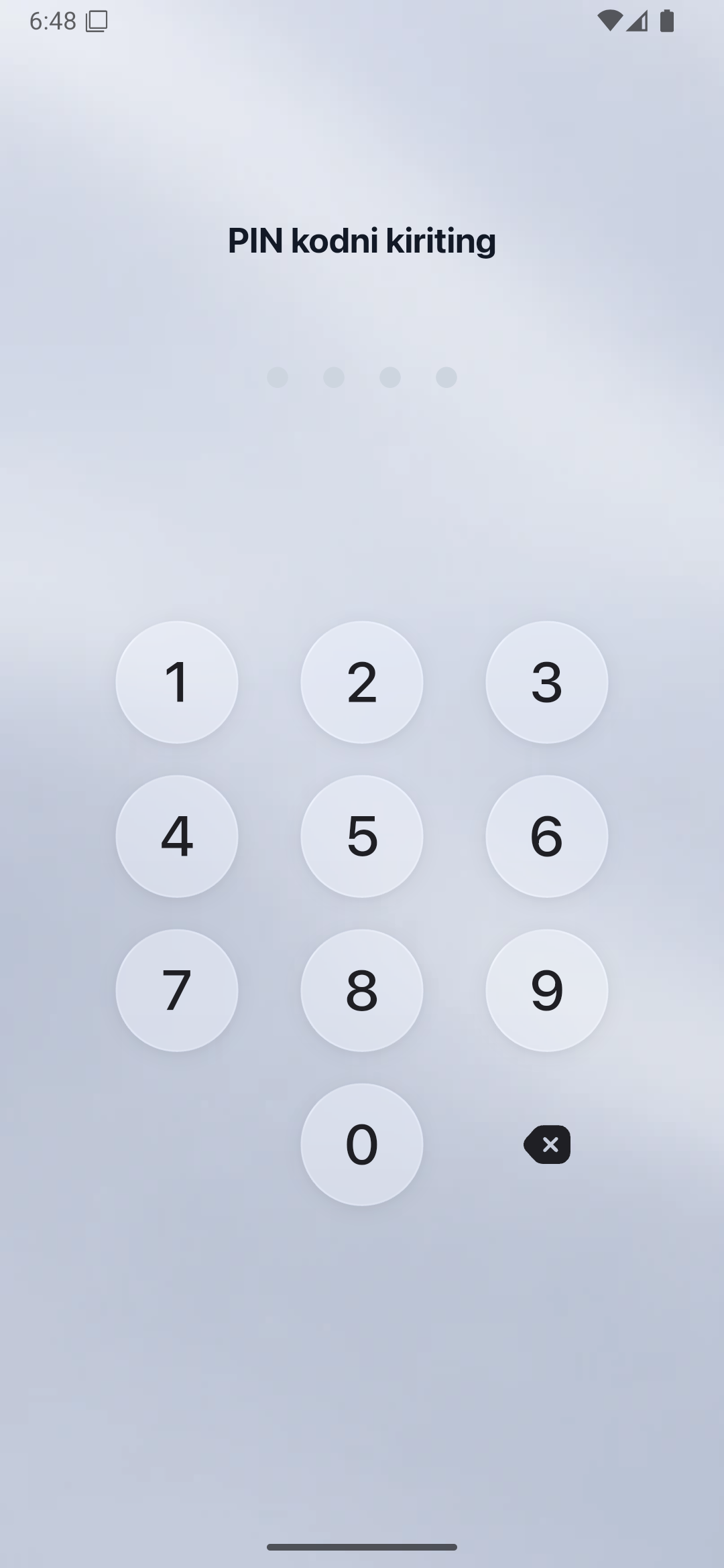724x1568 pixels.
Task: Tap the 4 key
Action: pyautogui.click(x=177, y=836)
